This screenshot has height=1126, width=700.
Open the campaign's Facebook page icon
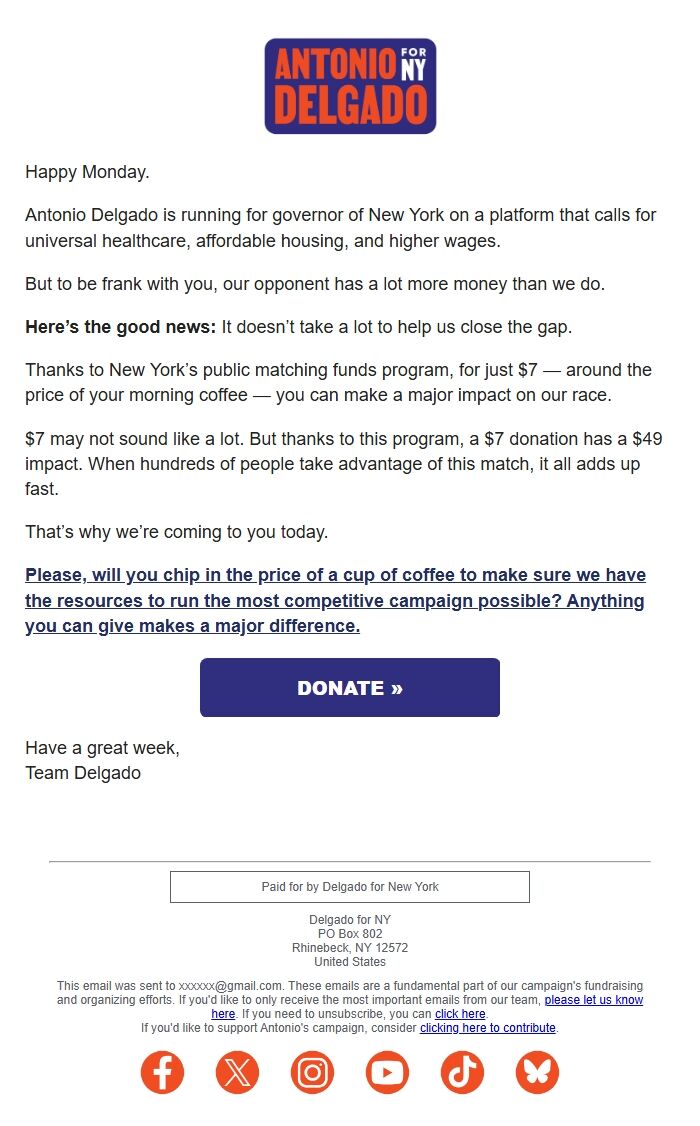click(162, 1072)
